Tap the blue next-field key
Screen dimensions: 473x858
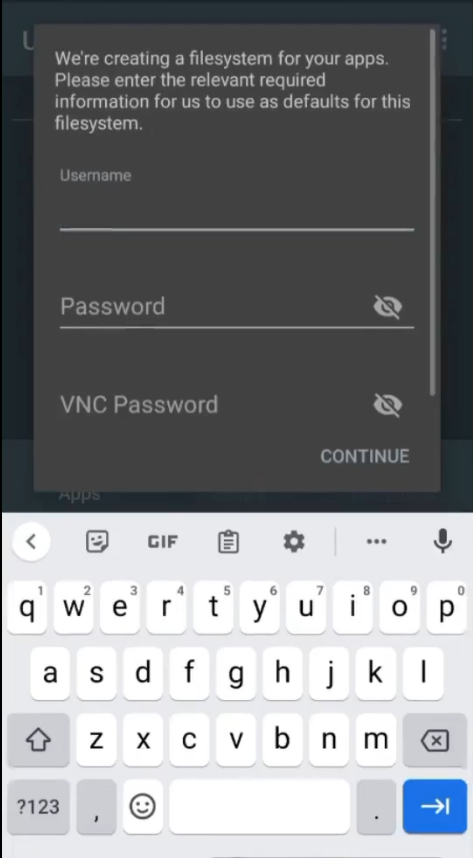pos(435,807)
